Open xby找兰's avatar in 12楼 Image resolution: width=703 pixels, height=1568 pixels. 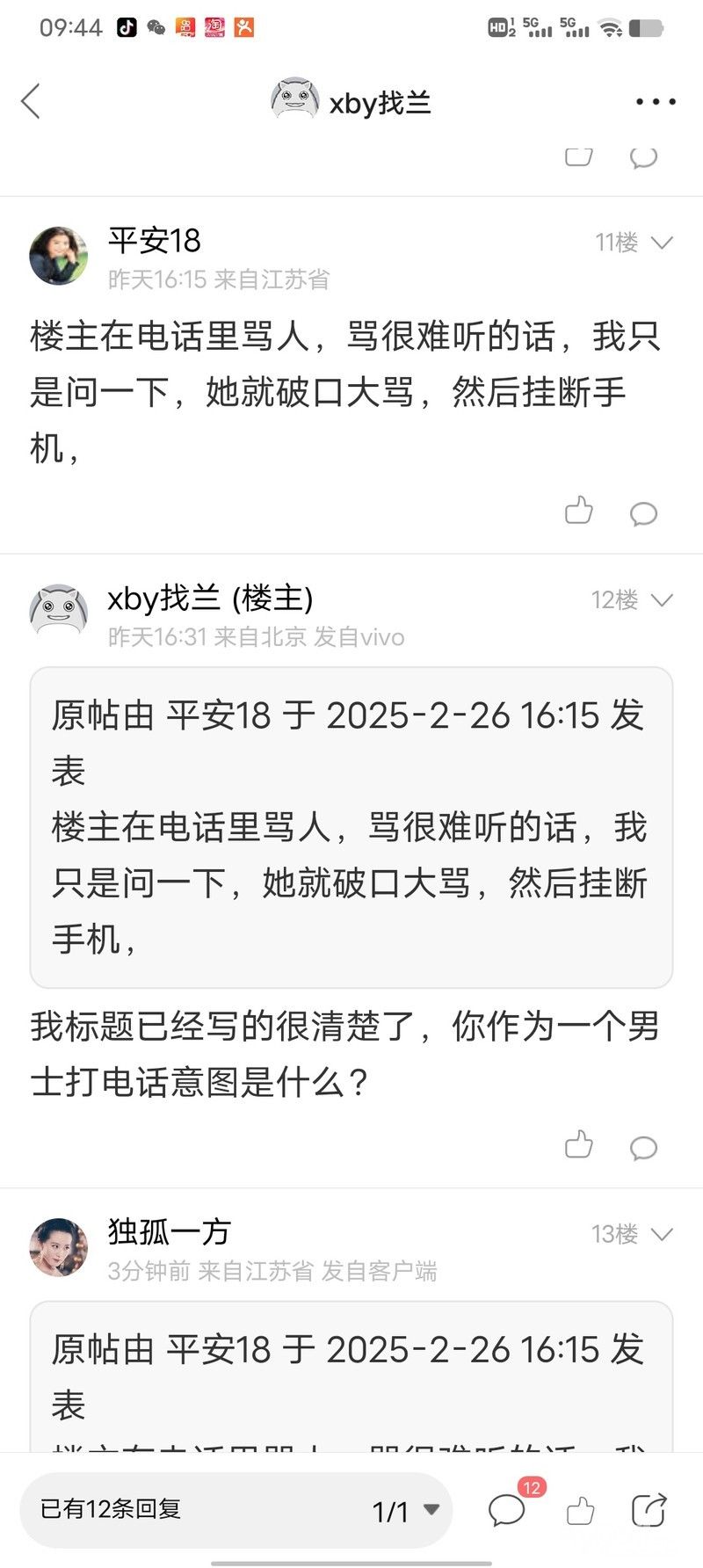coord(59,612)
